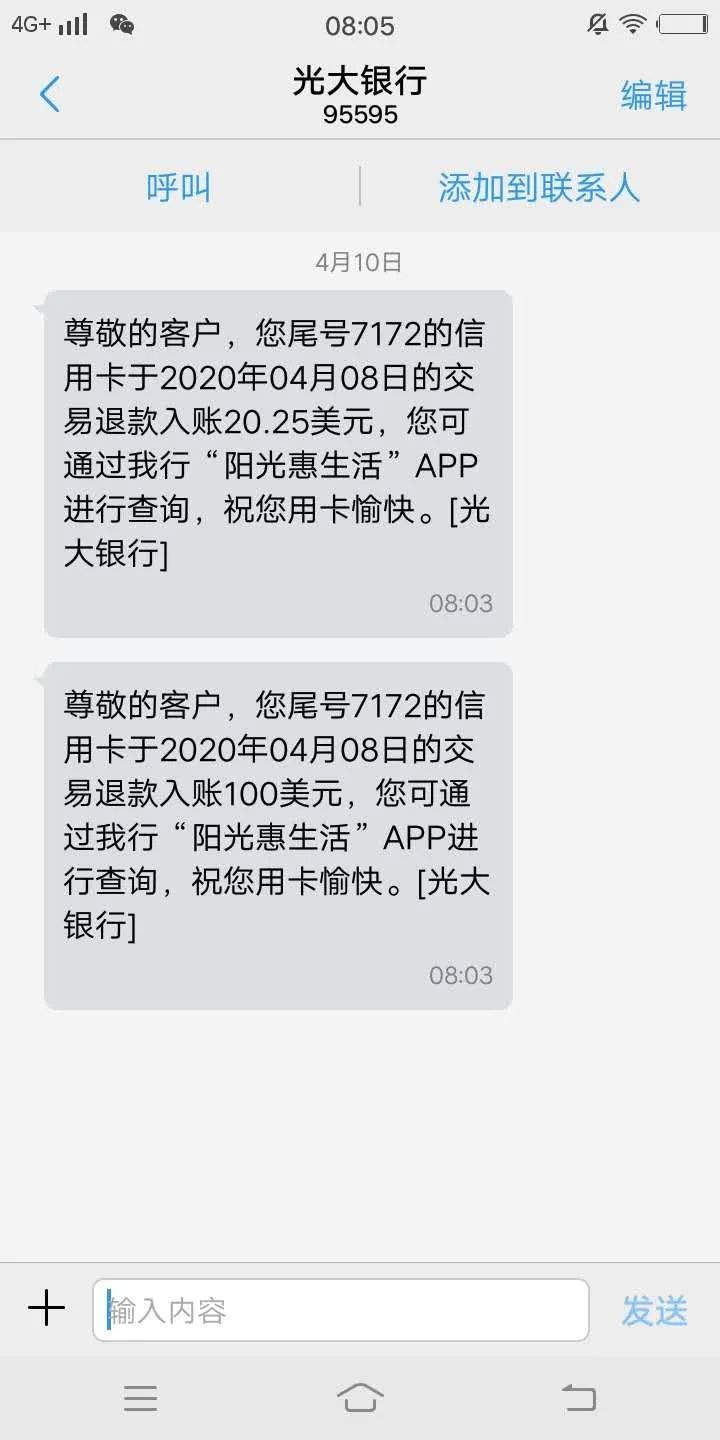Tap the battery indicator icon
Viewport: 720px width, 1440px height.
[683, 25]
